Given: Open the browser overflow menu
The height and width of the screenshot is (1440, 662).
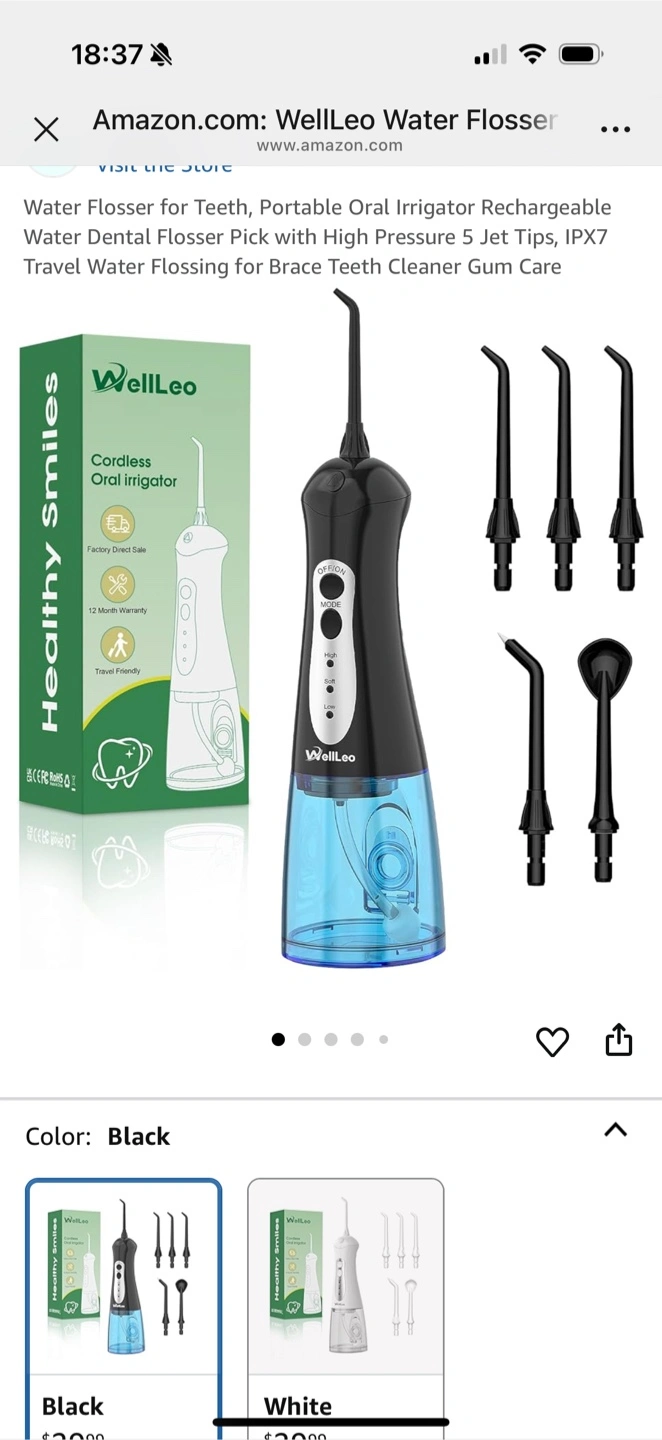Looking at the screenshot, I should [615, 129].
